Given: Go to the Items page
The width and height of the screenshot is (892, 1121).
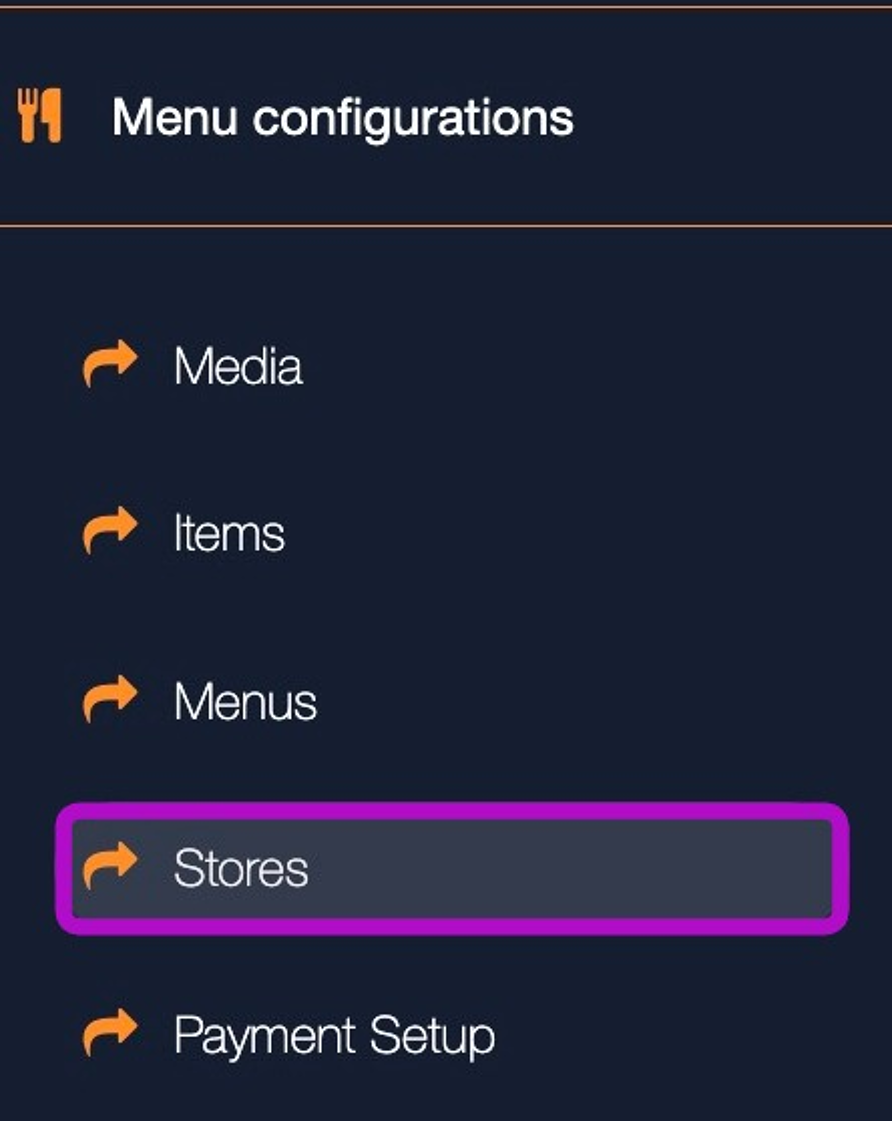Looking at the screenshot, I should (229, 532).
